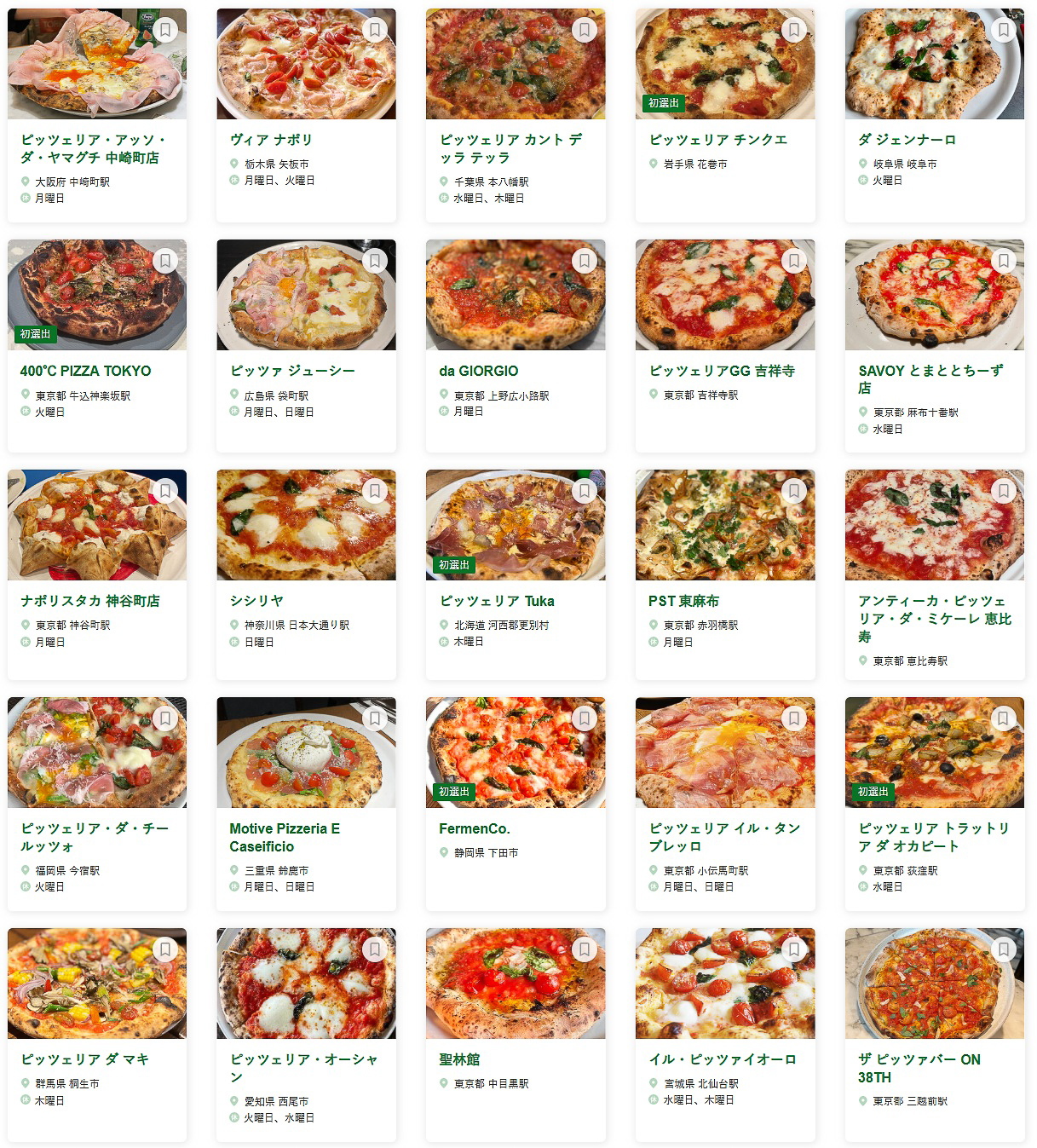Open PST 東麻布 details
The image size is (1037, 1148).
pyautogui.click(x=683, y=601)
